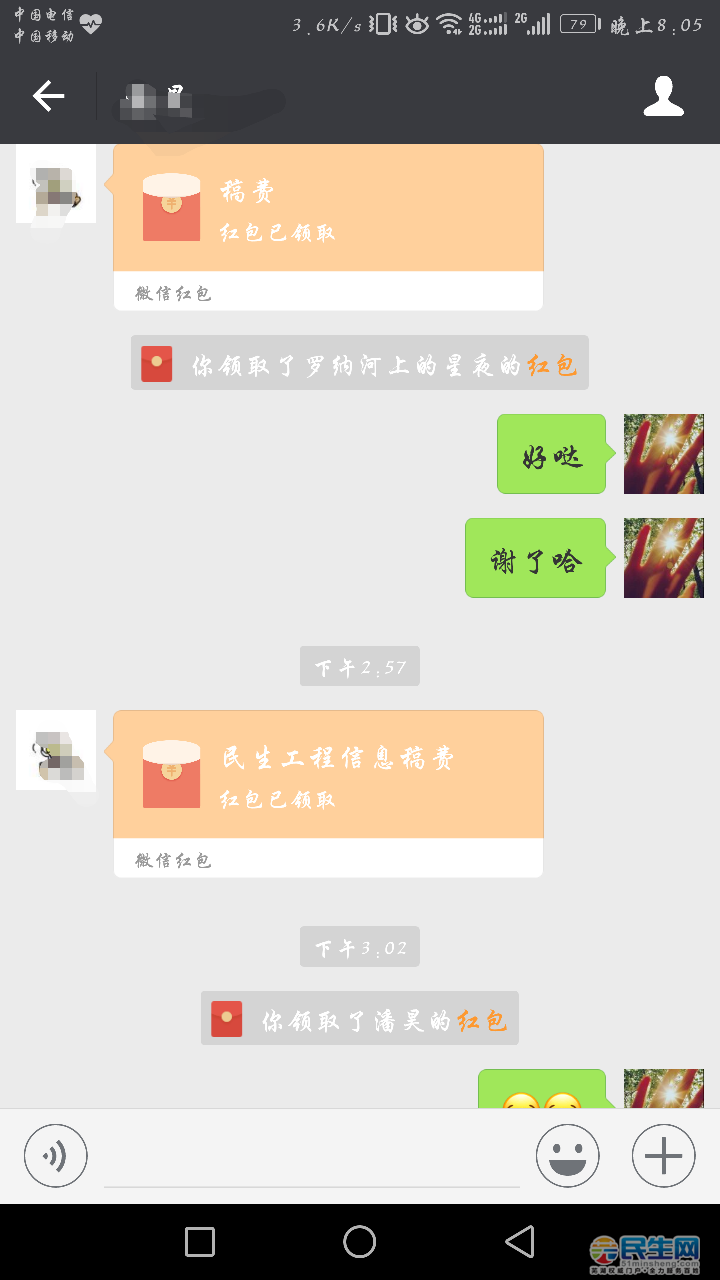The width and height of the screenshot is (720, 1280).
Task: Tap the system home button
Action: click(360, 1242)
